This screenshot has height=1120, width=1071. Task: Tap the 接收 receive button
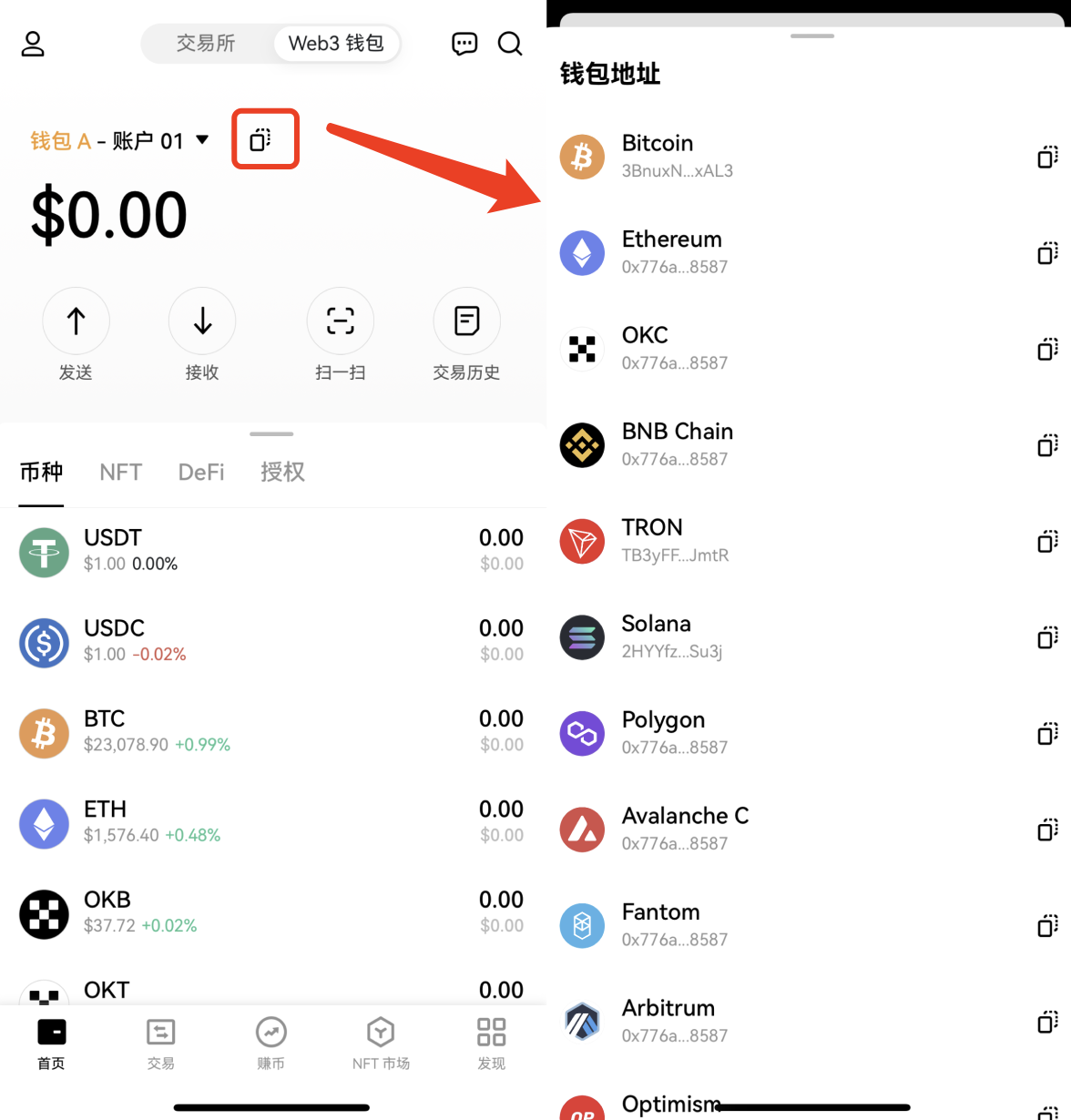(x=202, y=321)
